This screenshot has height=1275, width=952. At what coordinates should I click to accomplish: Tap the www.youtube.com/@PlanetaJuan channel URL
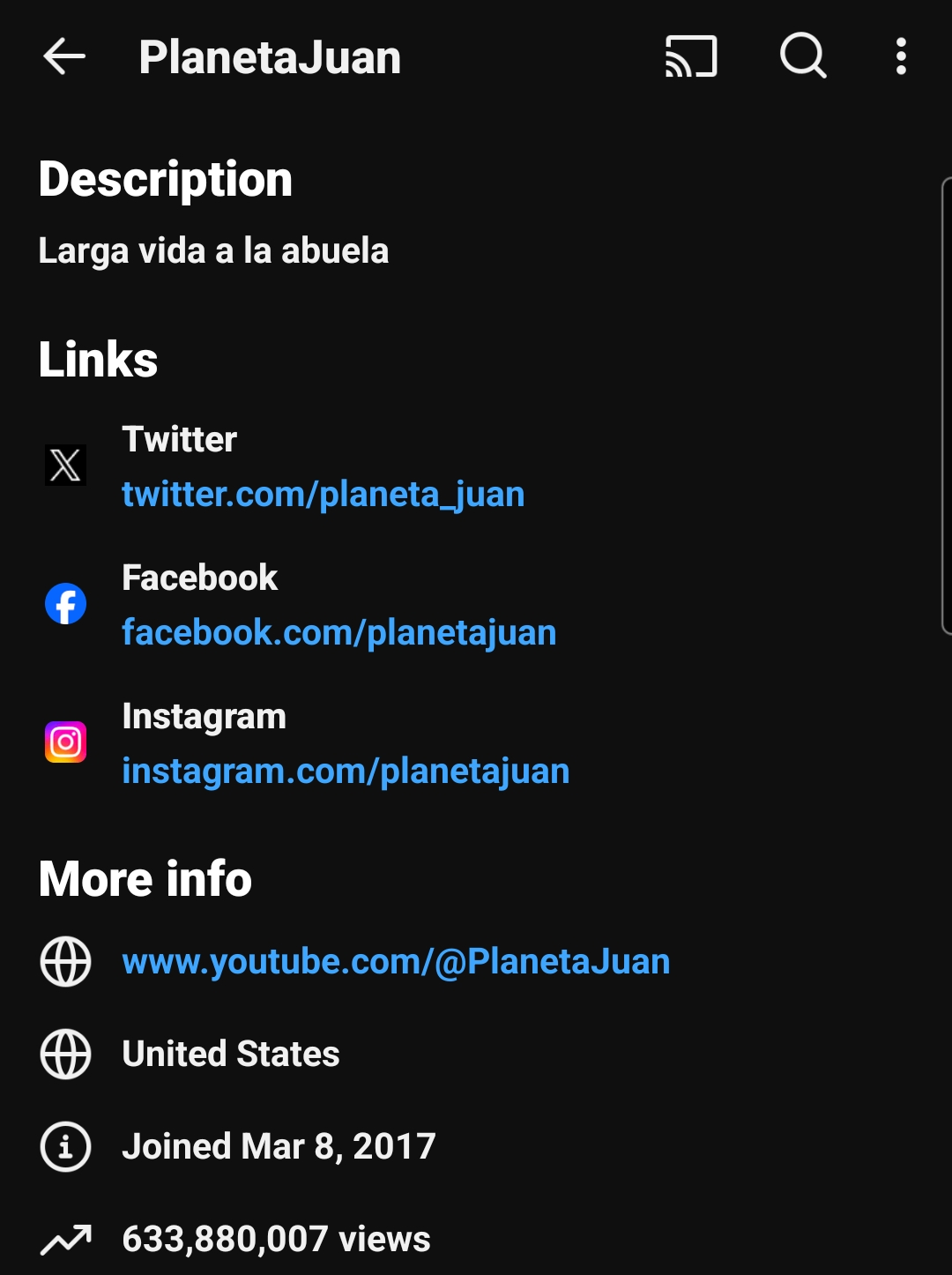pos(396,962)
